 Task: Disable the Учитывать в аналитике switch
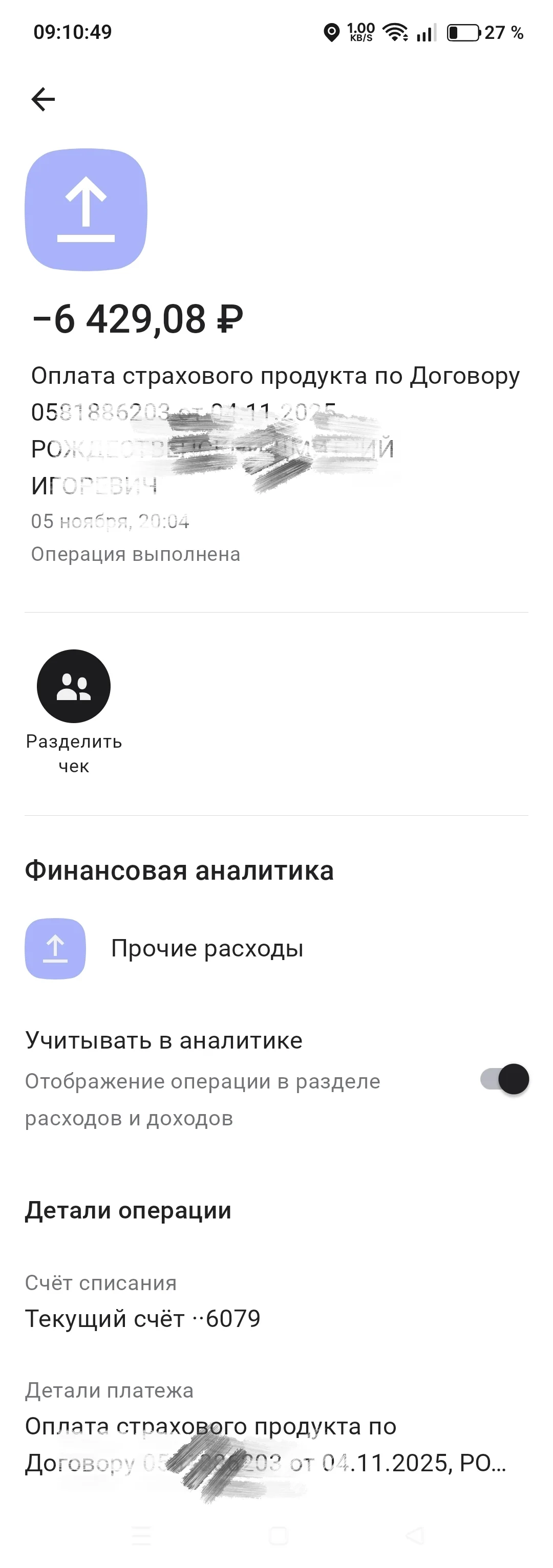click(504, 1079)
